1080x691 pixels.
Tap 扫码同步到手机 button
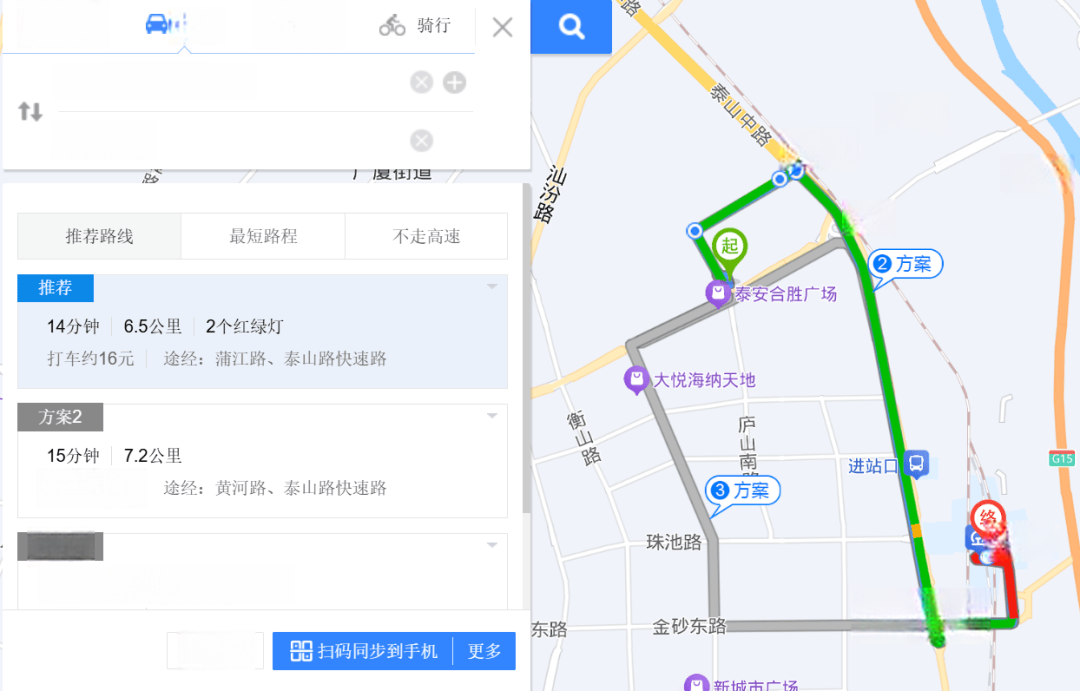364,651
